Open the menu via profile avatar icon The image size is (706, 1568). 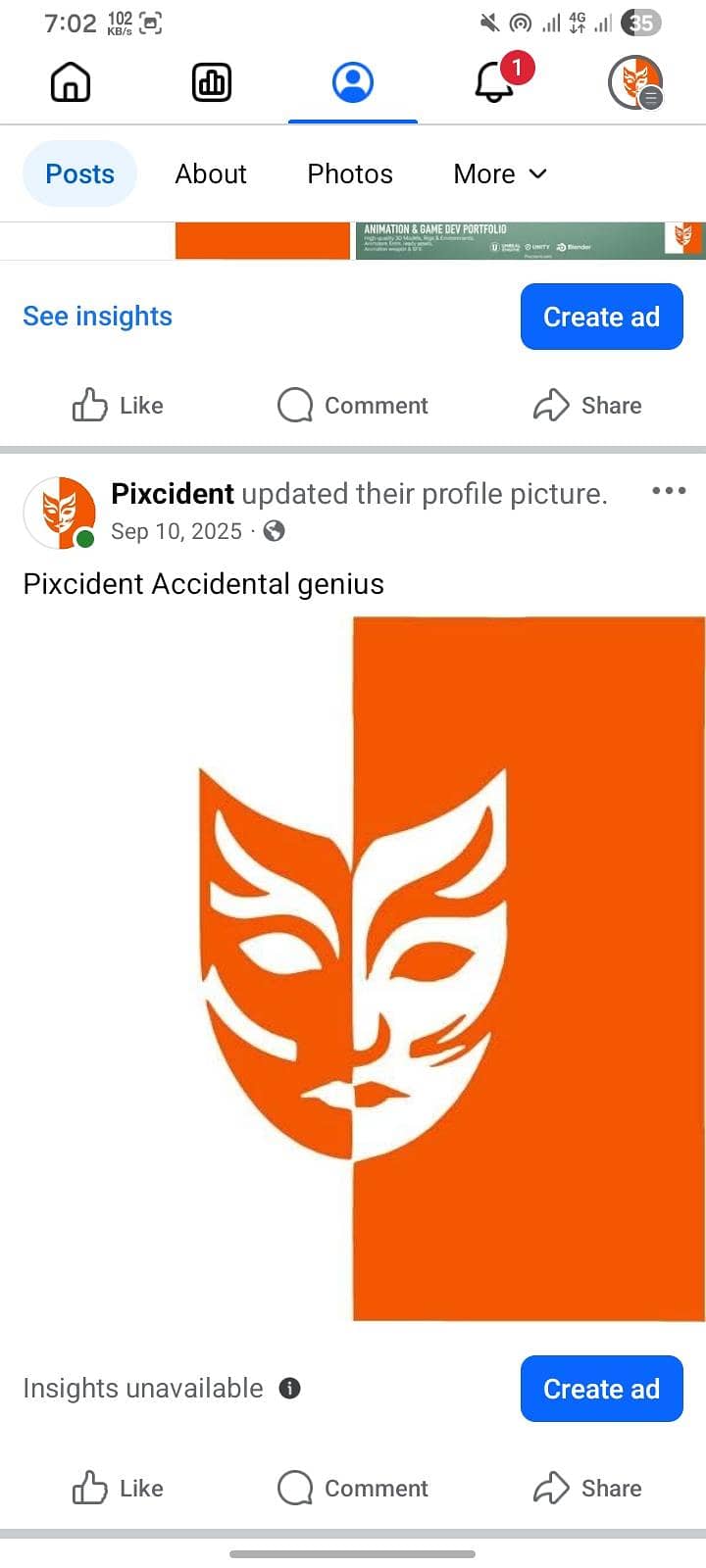point(635,82)
